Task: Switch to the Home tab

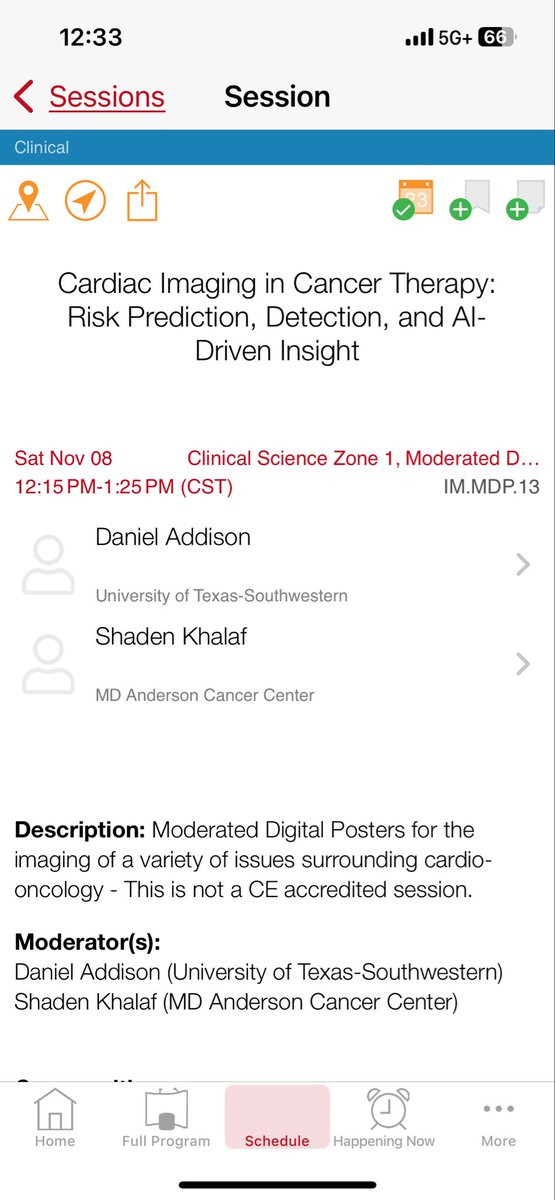Action: (x=55, y=1118)
